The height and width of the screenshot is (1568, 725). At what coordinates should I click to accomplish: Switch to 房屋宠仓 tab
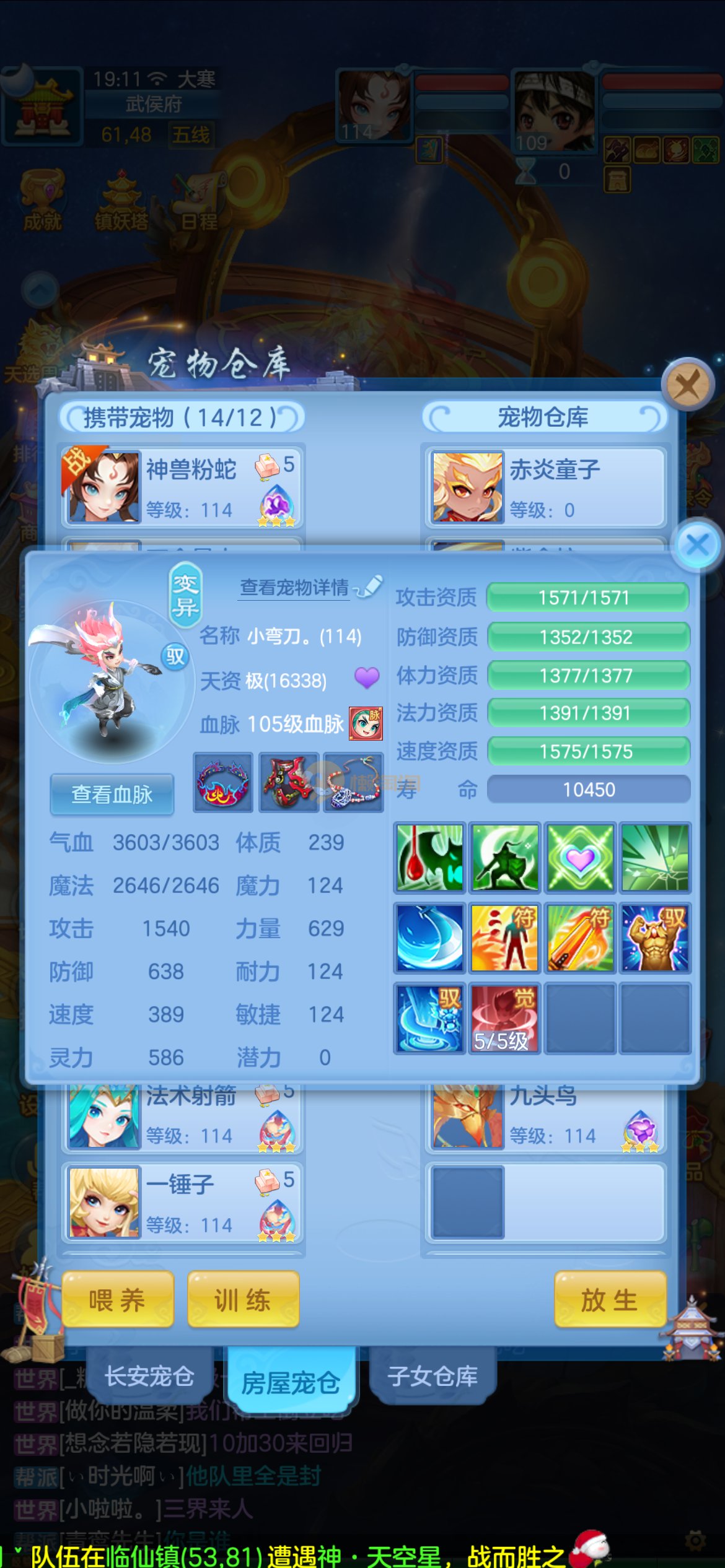[291, 1382]
